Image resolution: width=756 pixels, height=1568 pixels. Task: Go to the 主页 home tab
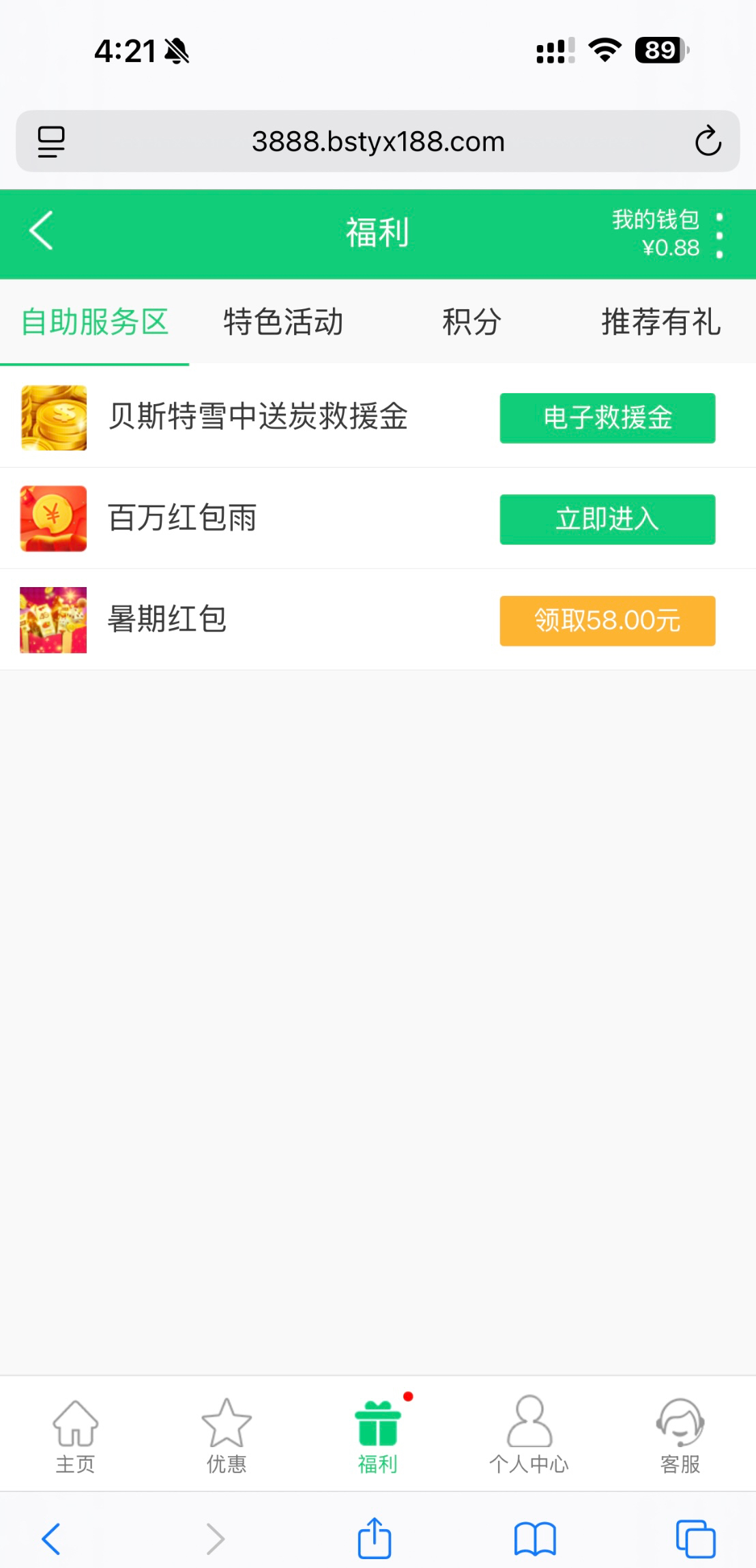tap(75, 1435)
